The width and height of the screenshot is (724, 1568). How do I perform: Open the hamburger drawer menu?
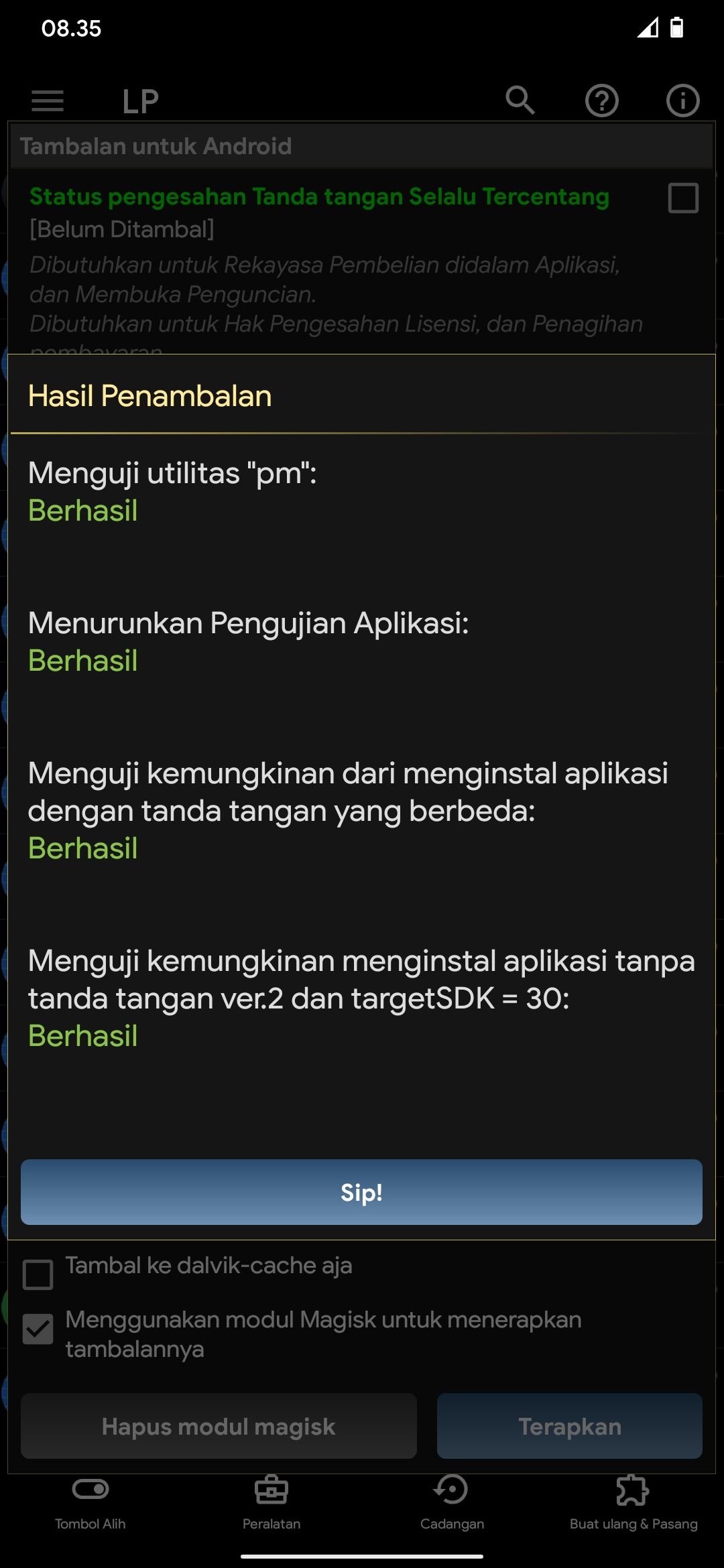pyautogui.click(x=48, y=101)
